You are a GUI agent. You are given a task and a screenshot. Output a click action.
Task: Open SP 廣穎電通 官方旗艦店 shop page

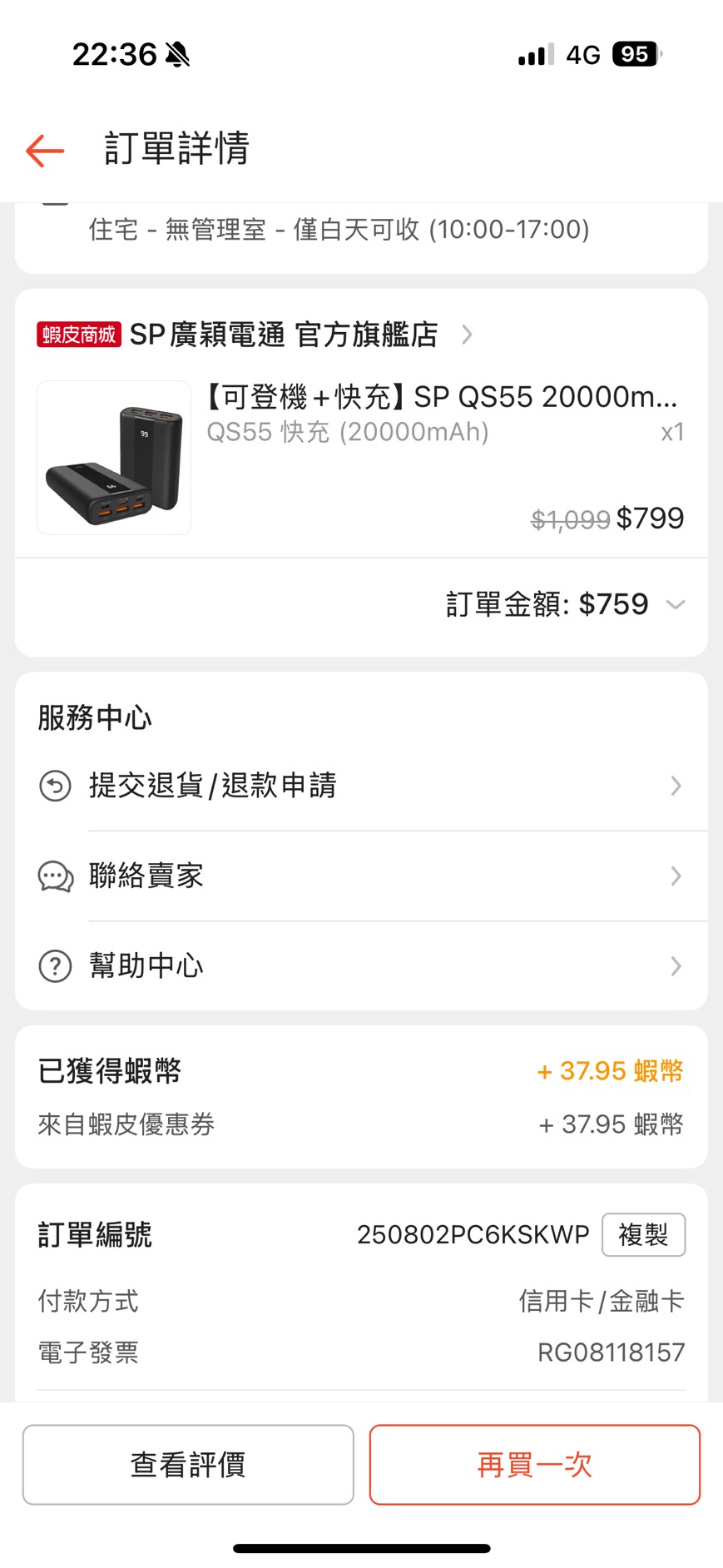283,335
